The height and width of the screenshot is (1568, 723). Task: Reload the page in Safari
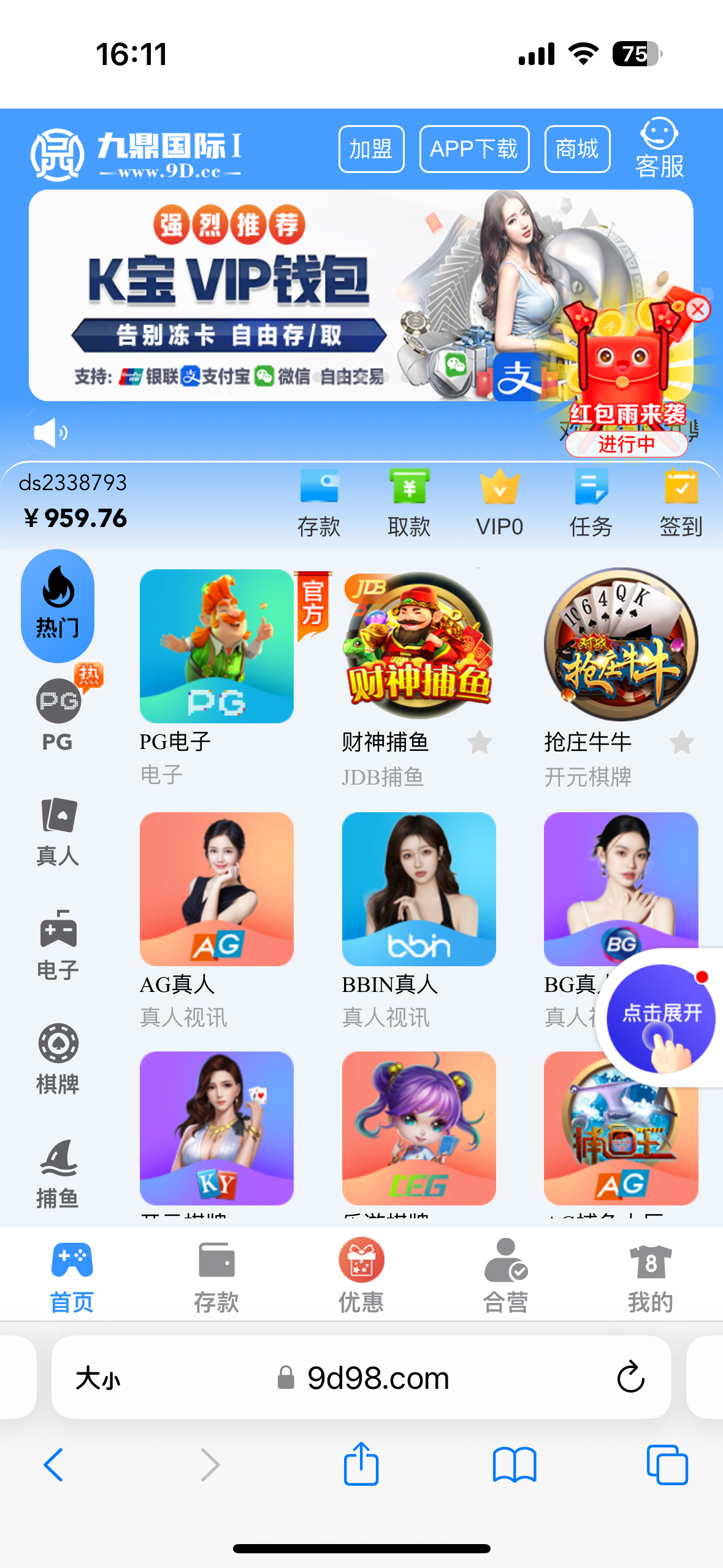tap(630, 1377)
